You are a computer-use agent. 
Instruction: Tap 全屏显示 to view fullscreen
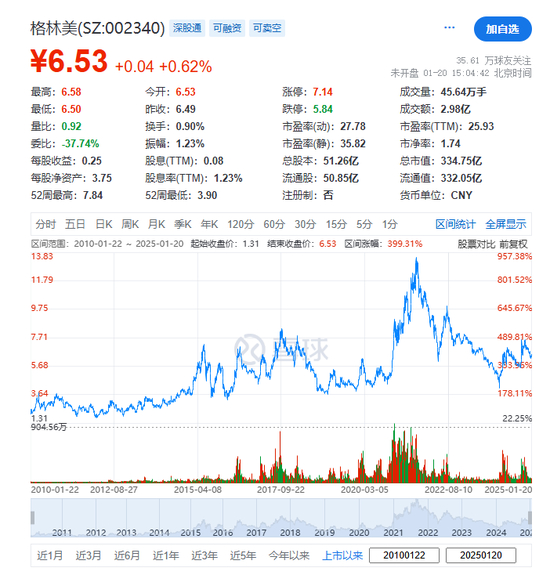click(506, 224)
